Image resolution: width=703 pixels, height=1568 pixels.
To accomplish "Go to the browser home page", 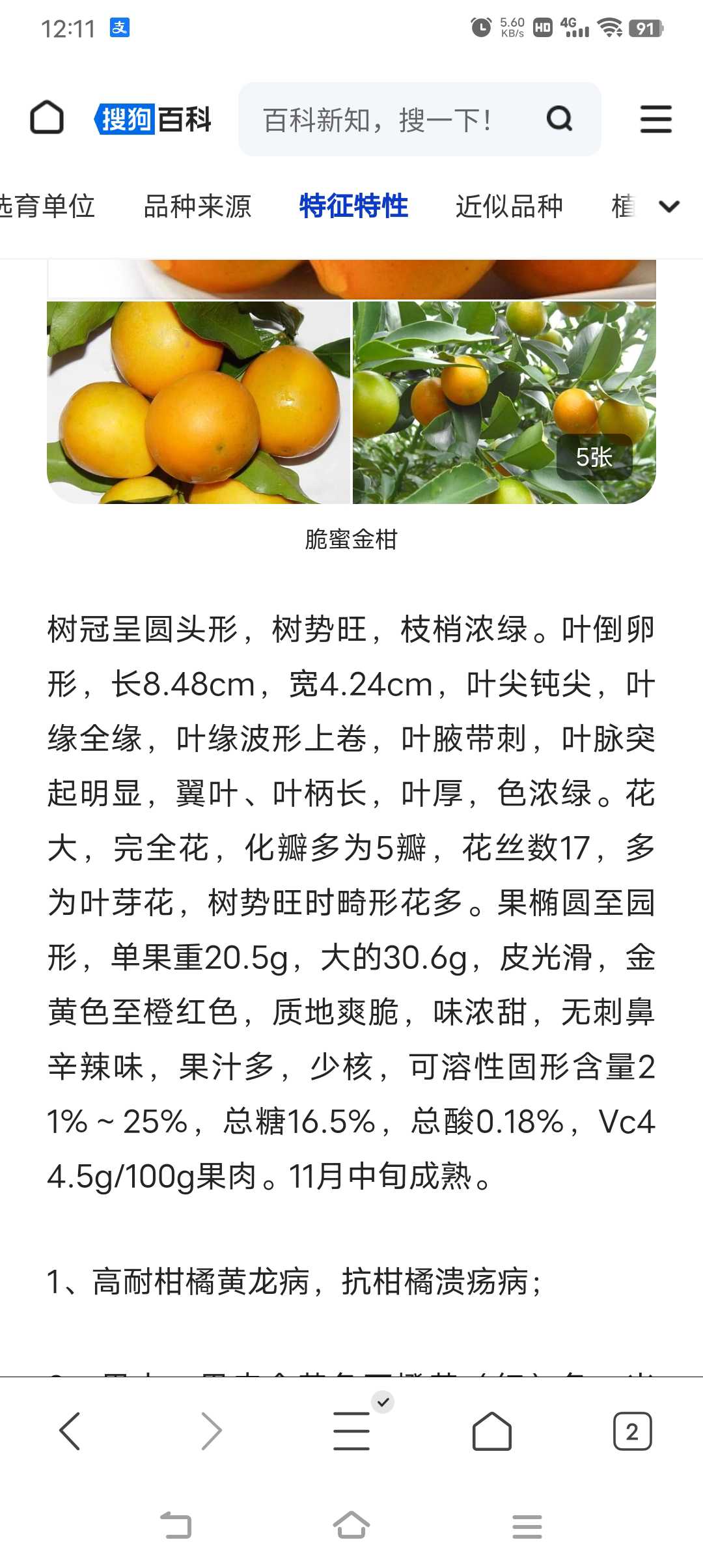I will point(491,1431).
